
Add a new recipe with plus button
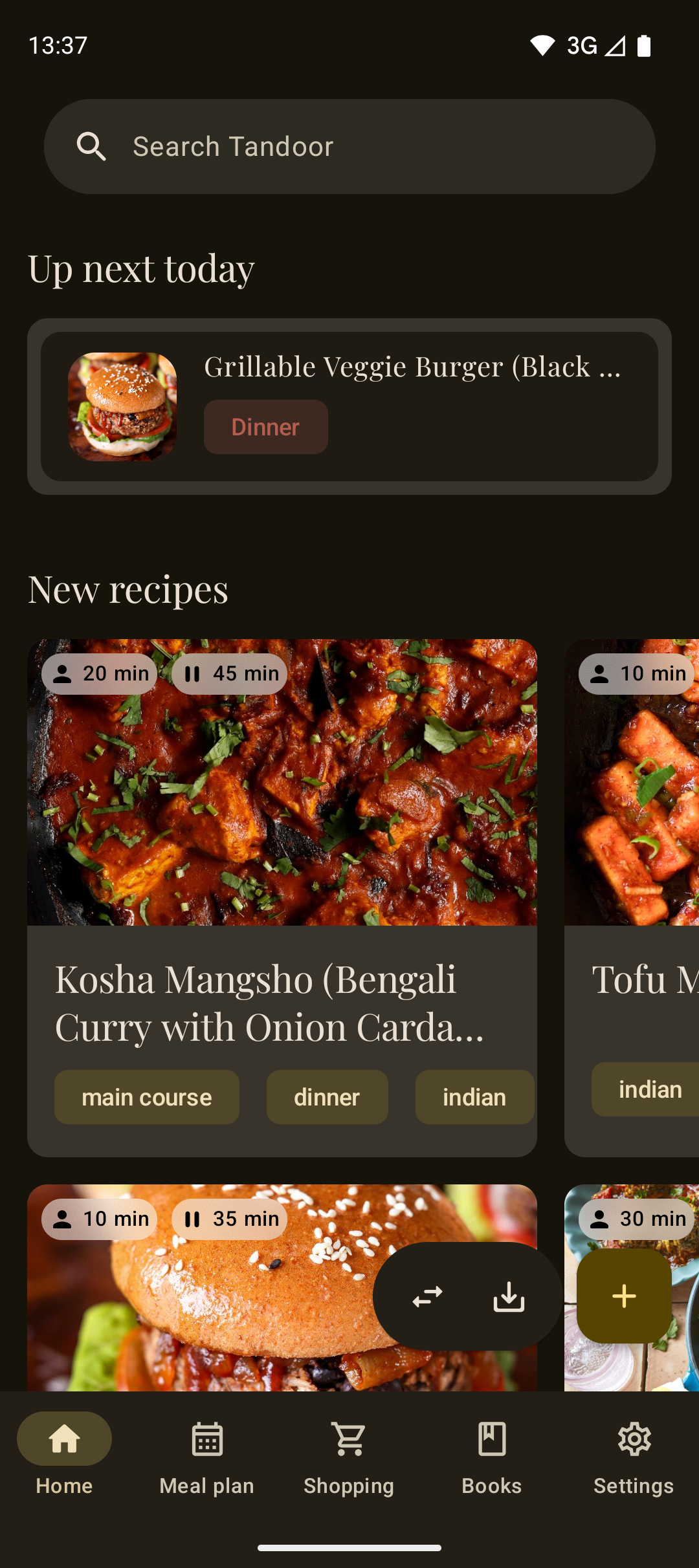624,1296
